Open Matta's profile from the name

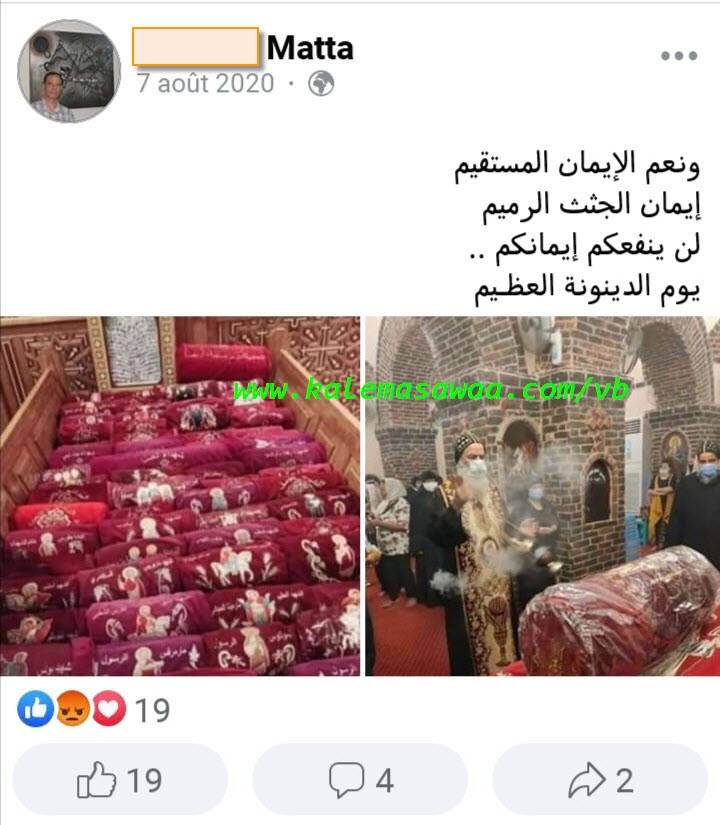(309, 47)
